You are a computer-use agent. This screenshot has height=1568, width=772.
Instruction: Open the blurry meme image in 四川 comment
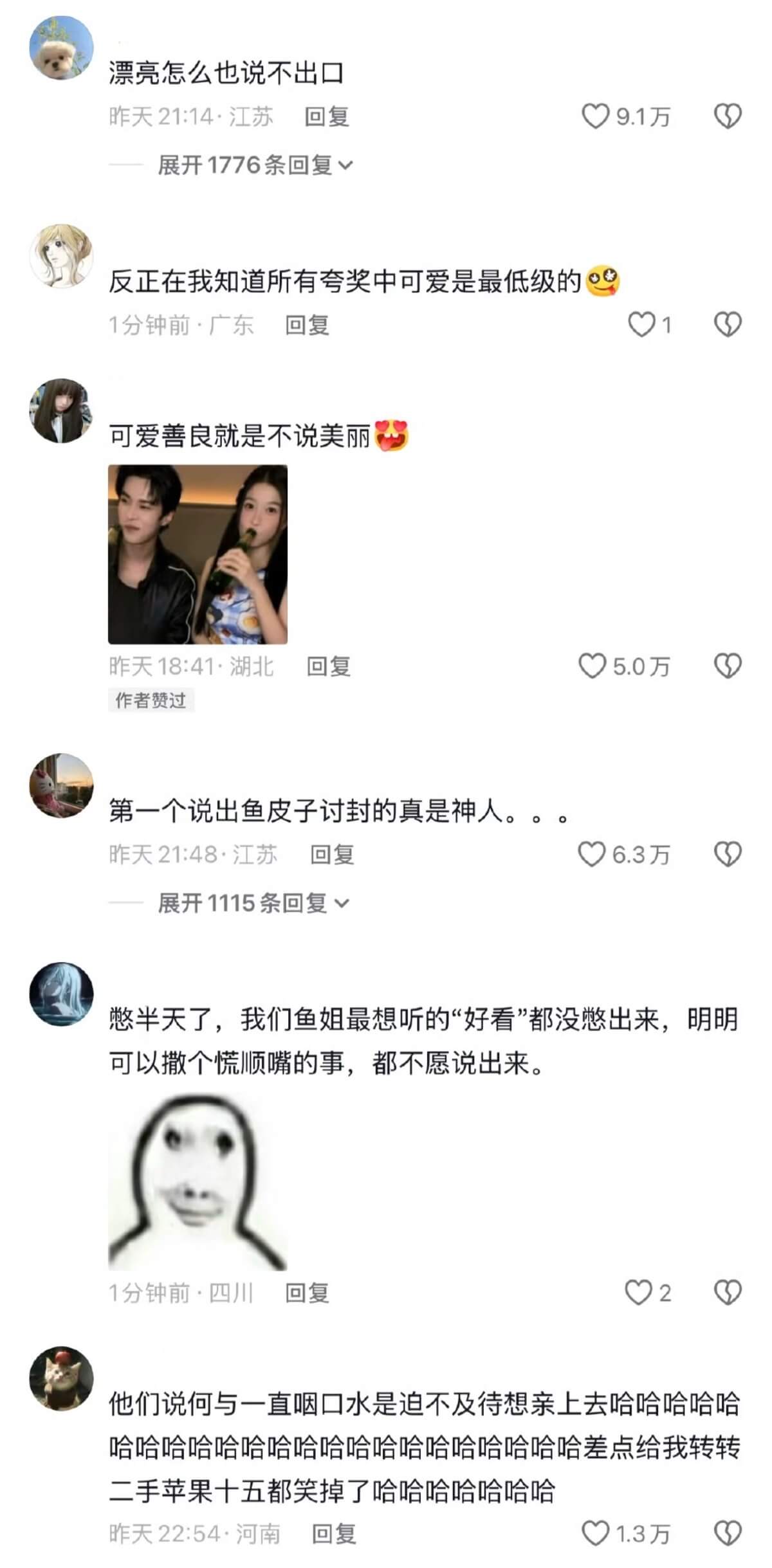coord(198,1182)
